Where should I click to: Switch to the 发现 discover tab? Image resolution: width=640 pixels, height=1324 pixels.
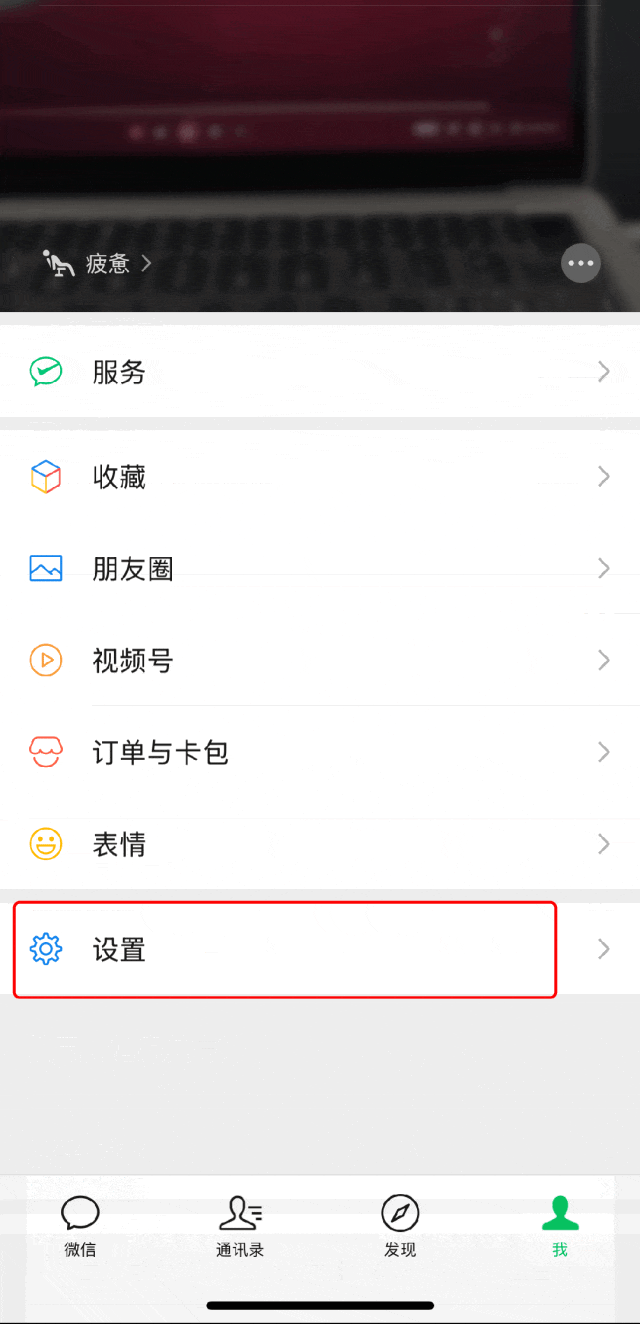(x=400, y=1226)
